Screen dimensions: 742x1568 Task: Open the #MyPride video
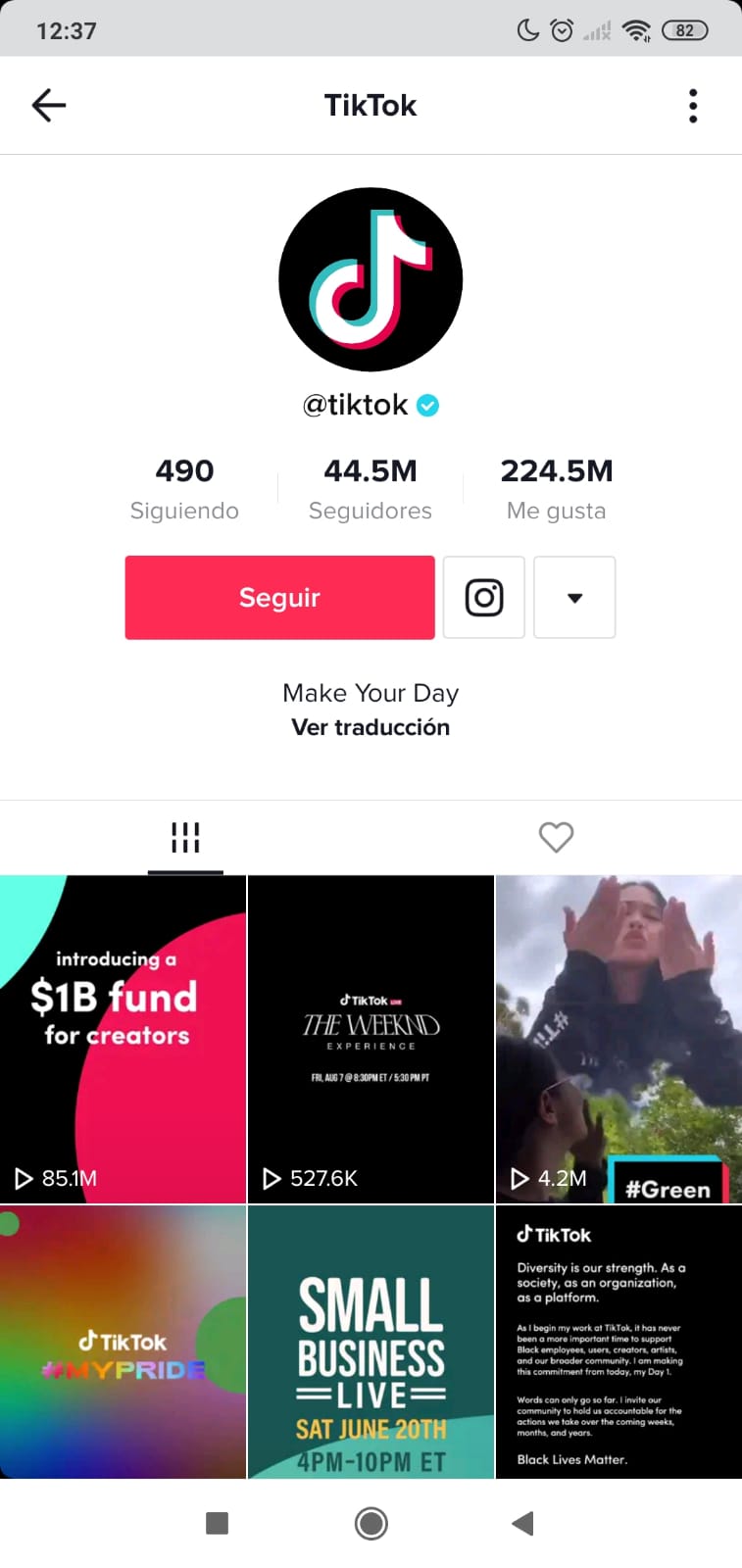tap(123, 1343)
